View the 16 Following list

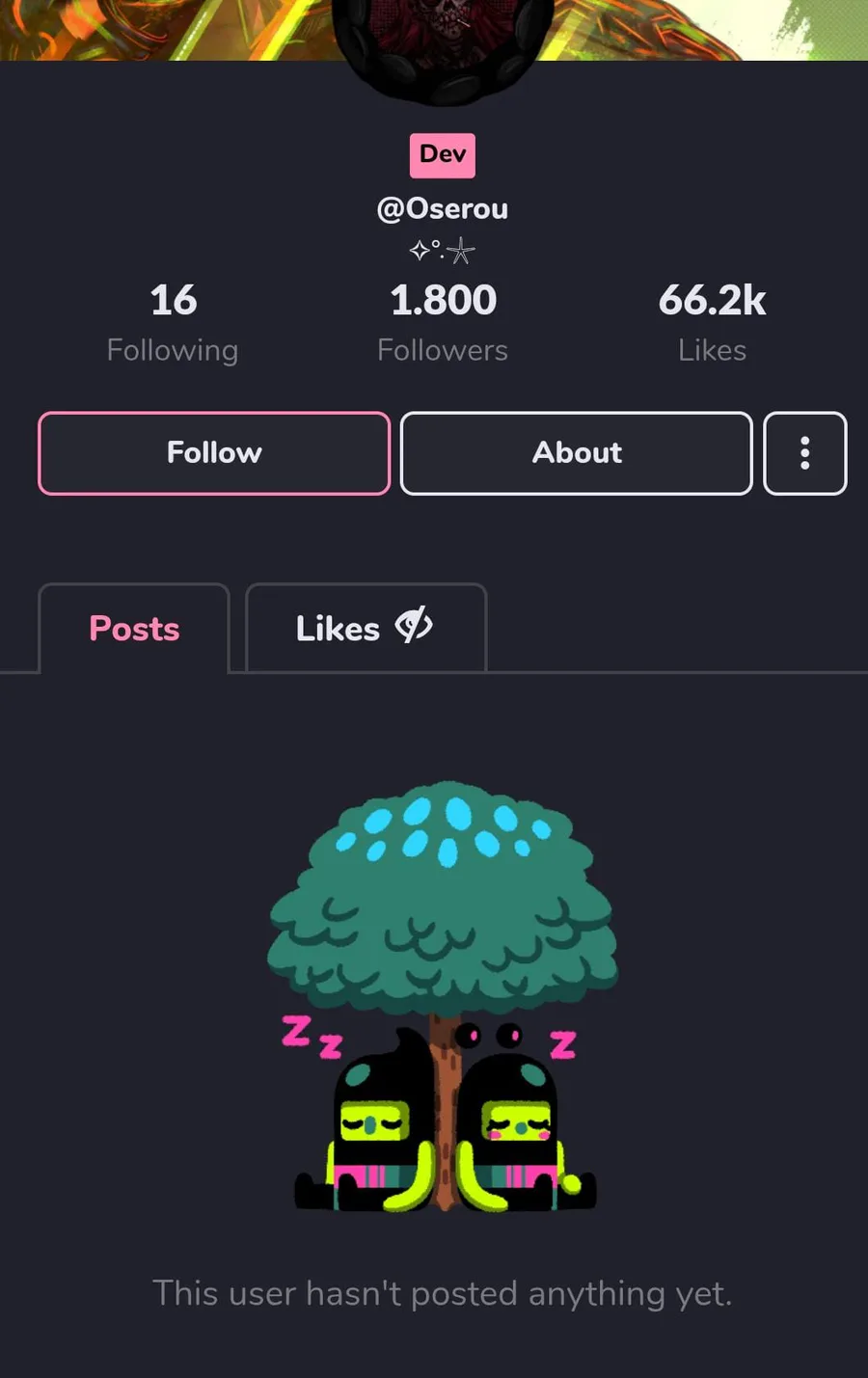coord(173,323)
